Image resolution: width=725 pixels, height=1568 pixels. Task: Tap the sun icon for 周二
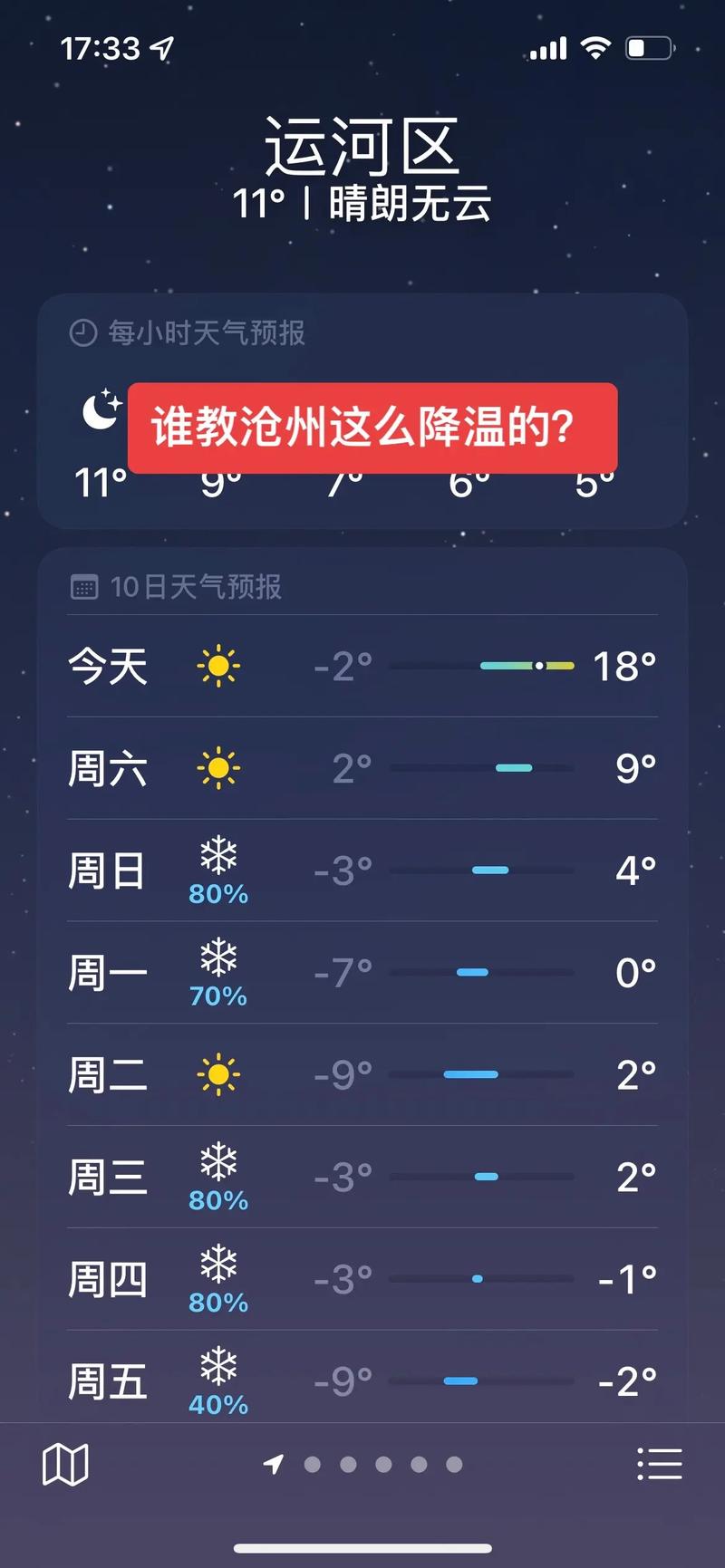click(x=217, y=1073)
